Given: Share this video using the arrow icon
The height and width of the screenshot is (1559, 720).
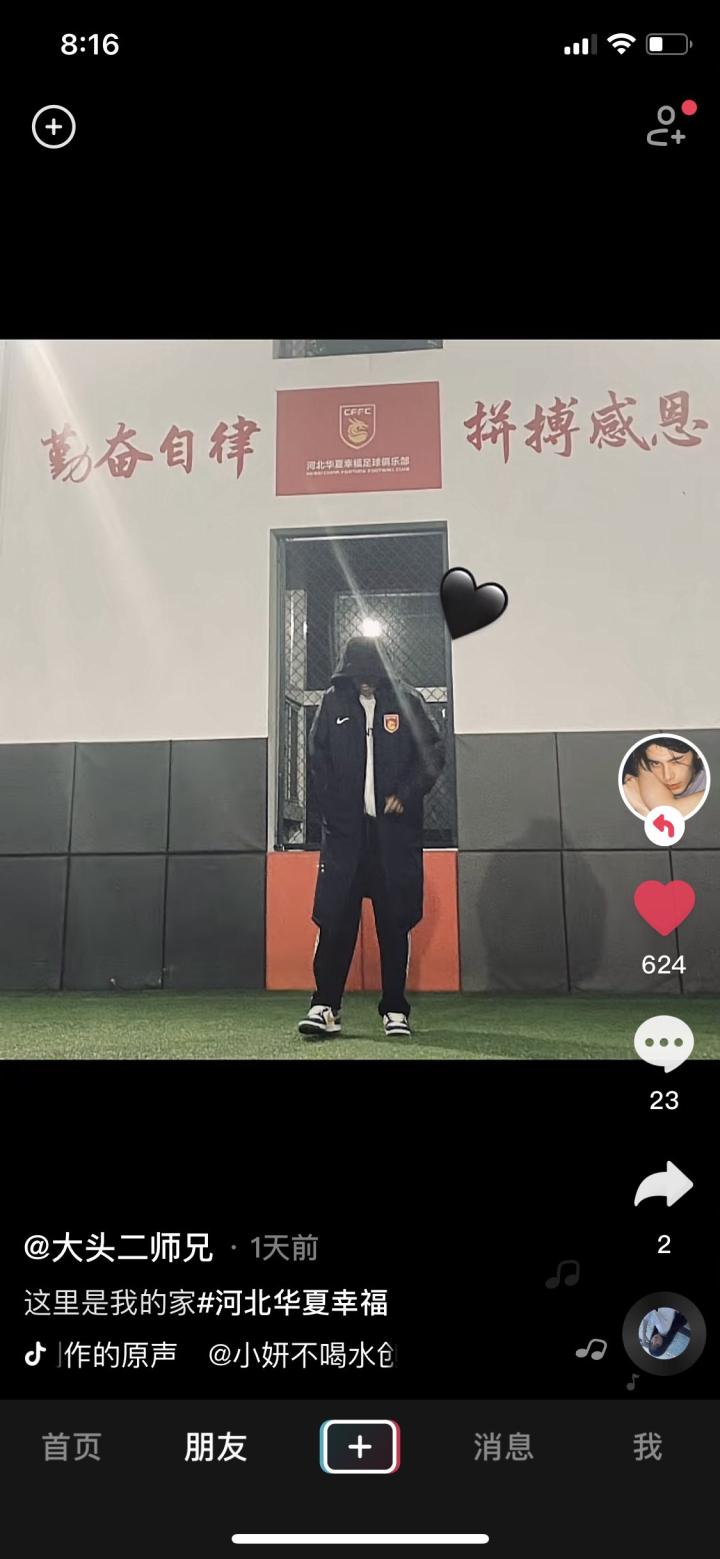Looking at the screenshot, I should tap(664, 1186).
